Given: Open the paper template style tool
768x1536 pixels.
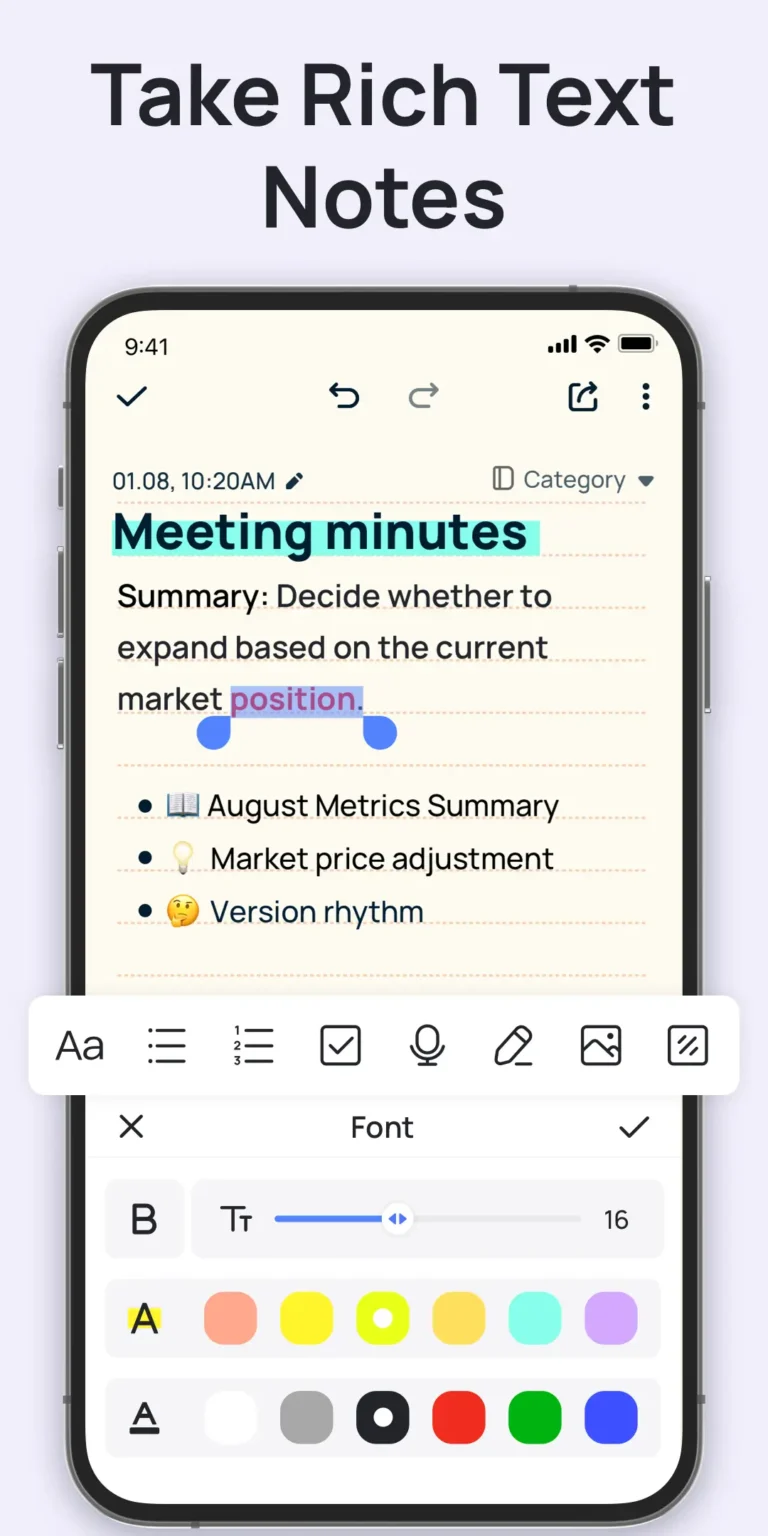Looking at the screenshot, I should [x=687, y=1046].
